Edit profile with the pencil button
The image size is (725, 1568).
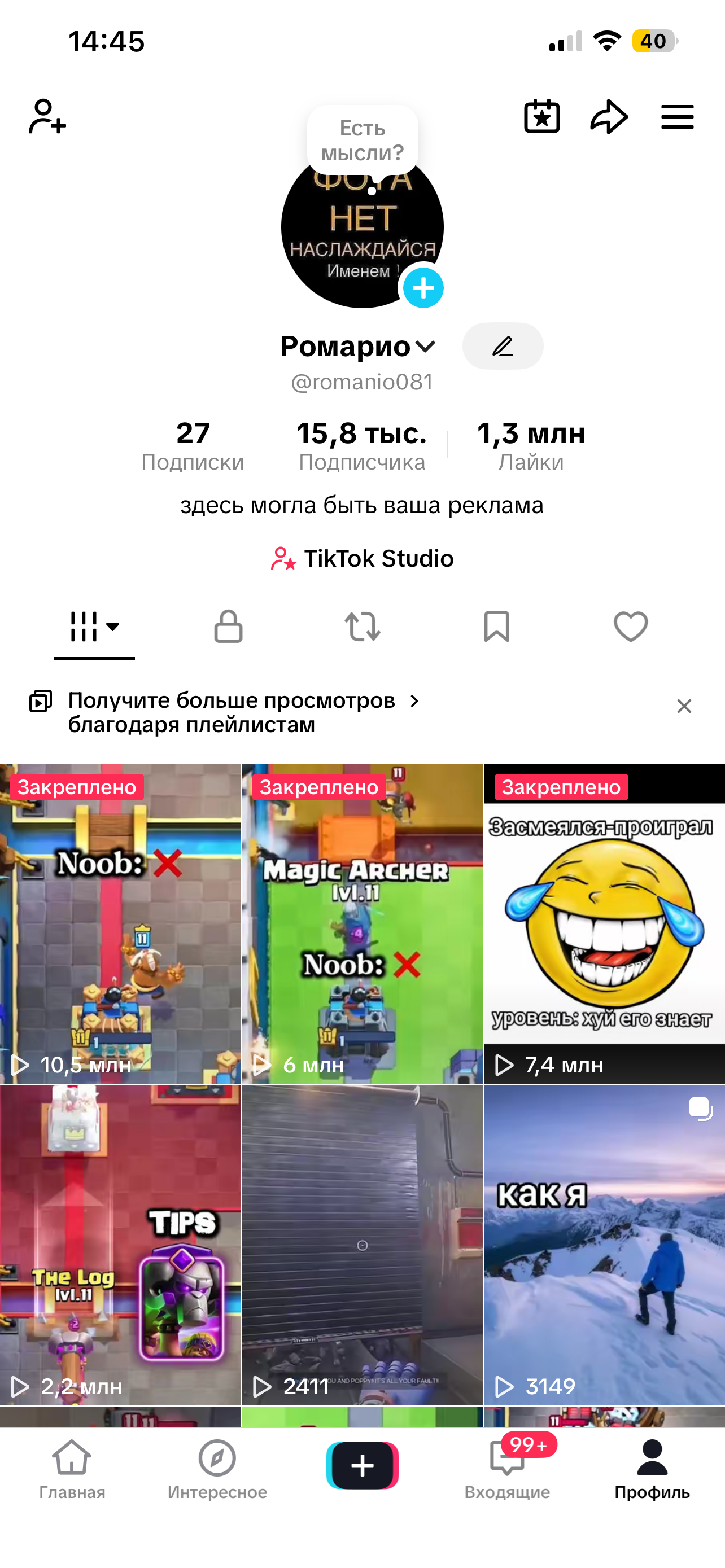point(502,347)
